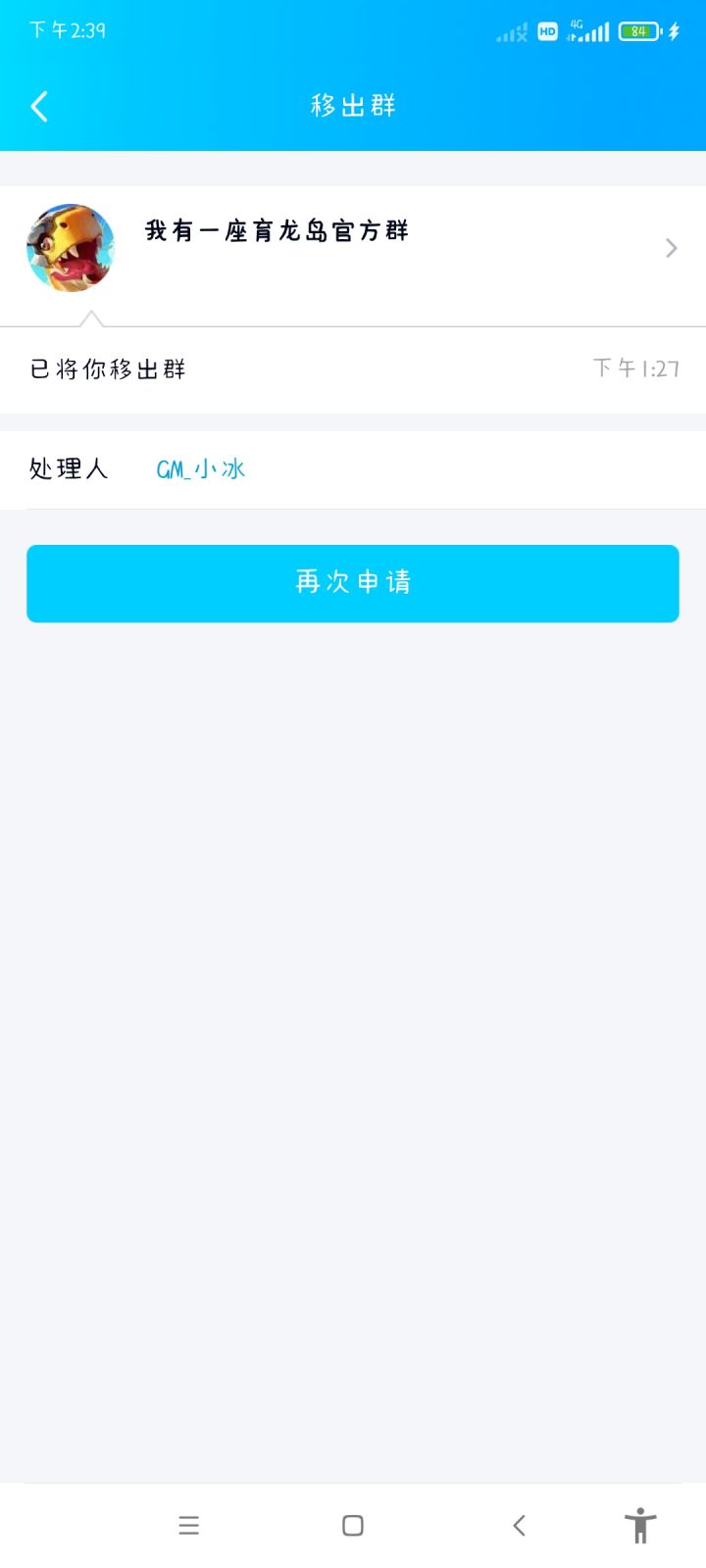This screenshot has width=706, height=1568.
Task: Tap the back arrow in the title bar
Action: point(39,105)
